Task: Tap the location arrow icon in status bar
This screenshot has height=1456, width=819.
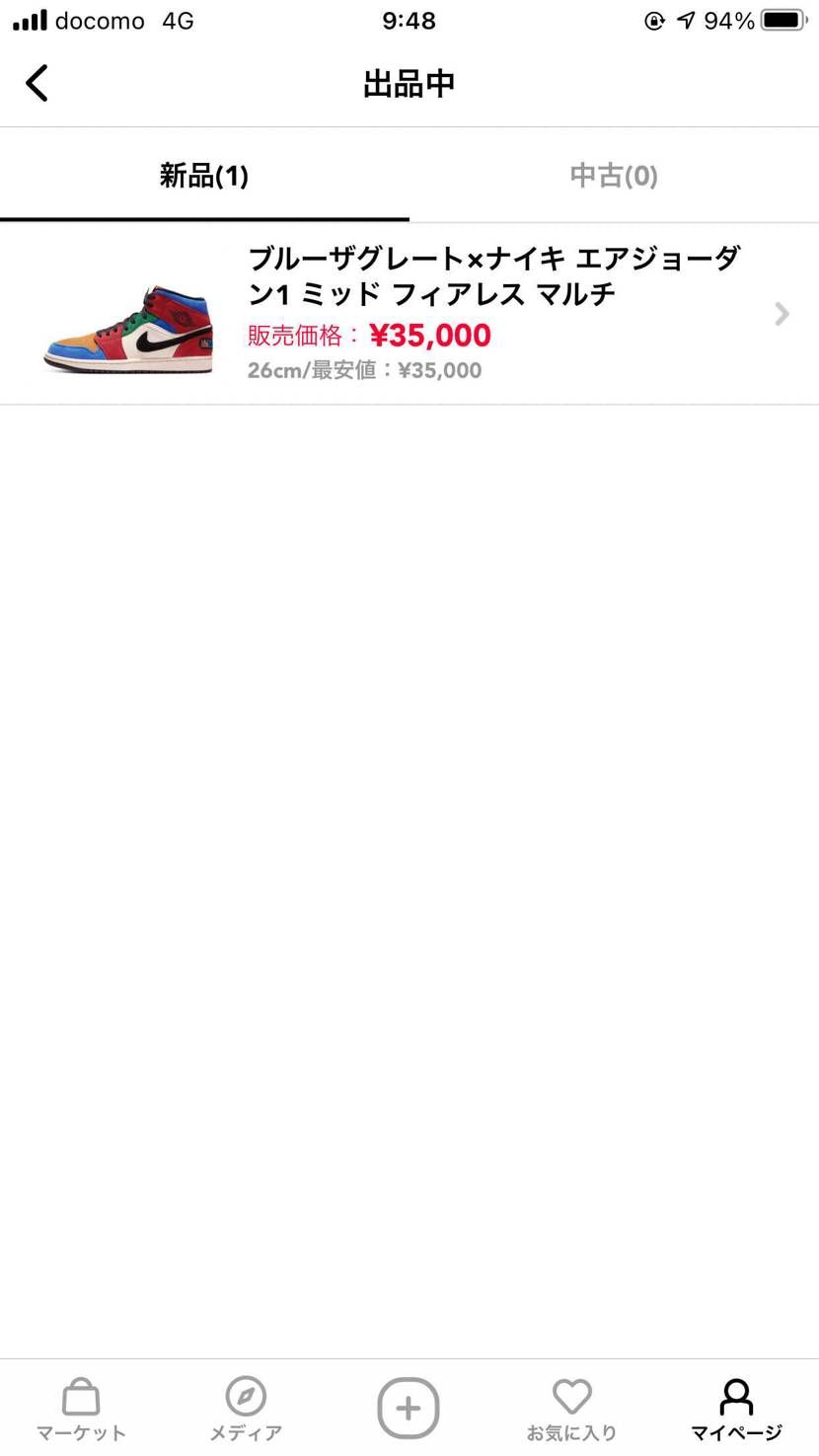Action: pos(687,20)
